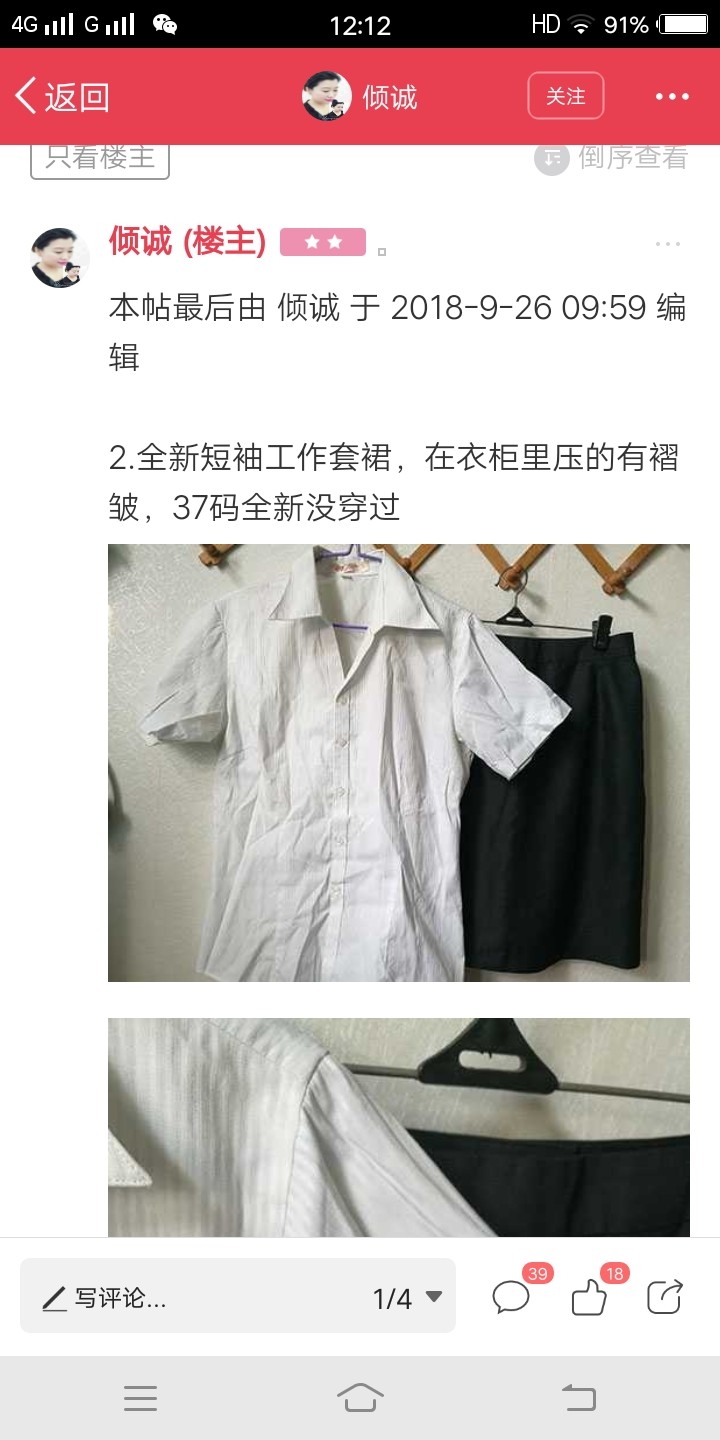Open recent apps from navigation bar

tap(140, 1398)
